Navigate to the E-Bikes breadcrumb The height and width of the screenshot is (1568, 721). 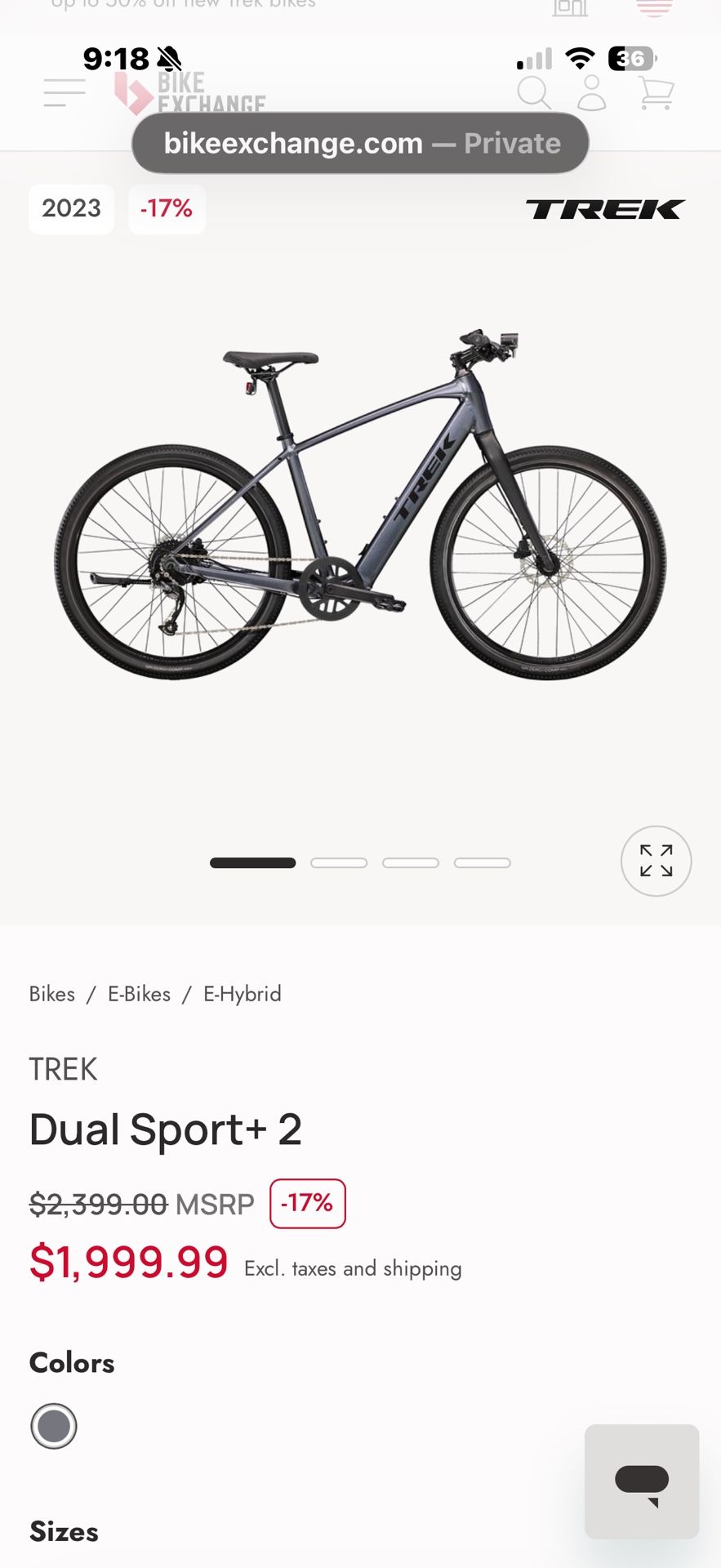[x=139, y=994]
